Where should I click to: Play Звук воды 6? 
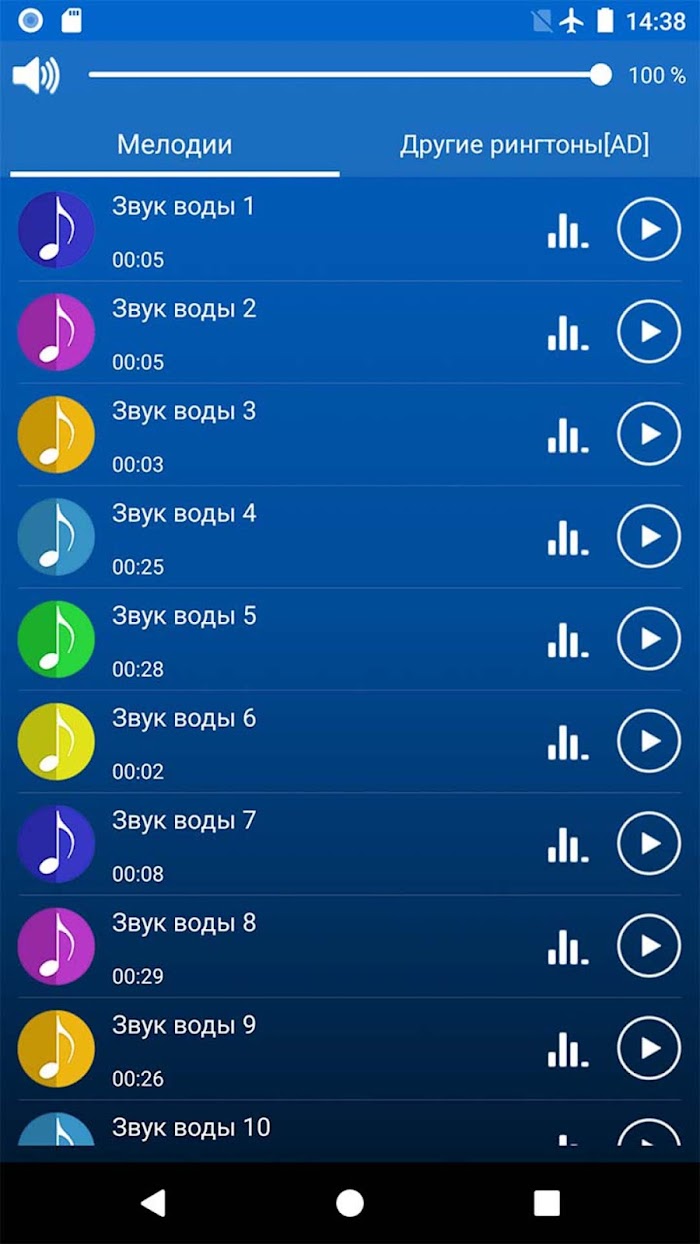tap(649, 741)
